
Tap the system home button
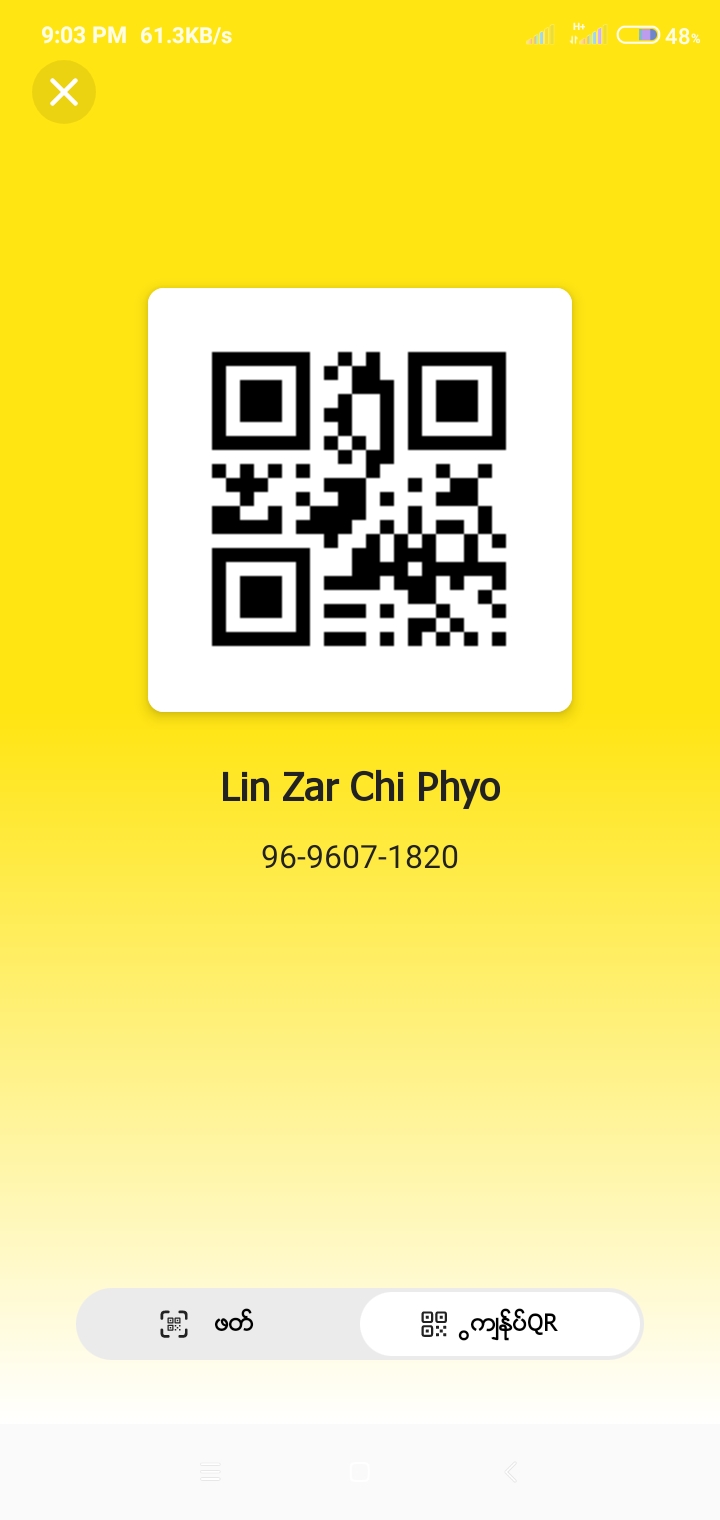point(360,1471)
